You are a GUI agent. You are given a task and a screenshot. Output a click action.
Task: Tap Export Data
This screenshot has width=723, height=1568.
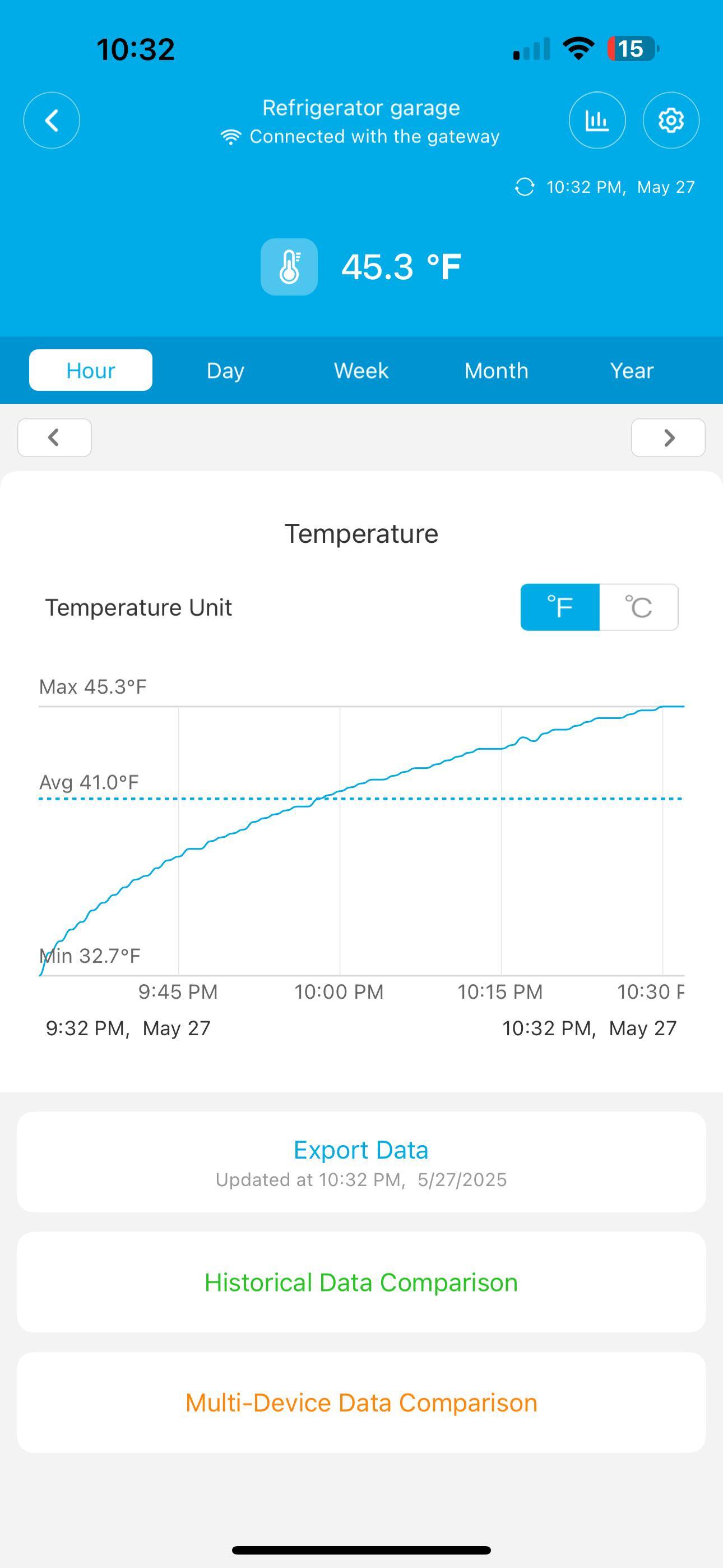point(361,1161)
